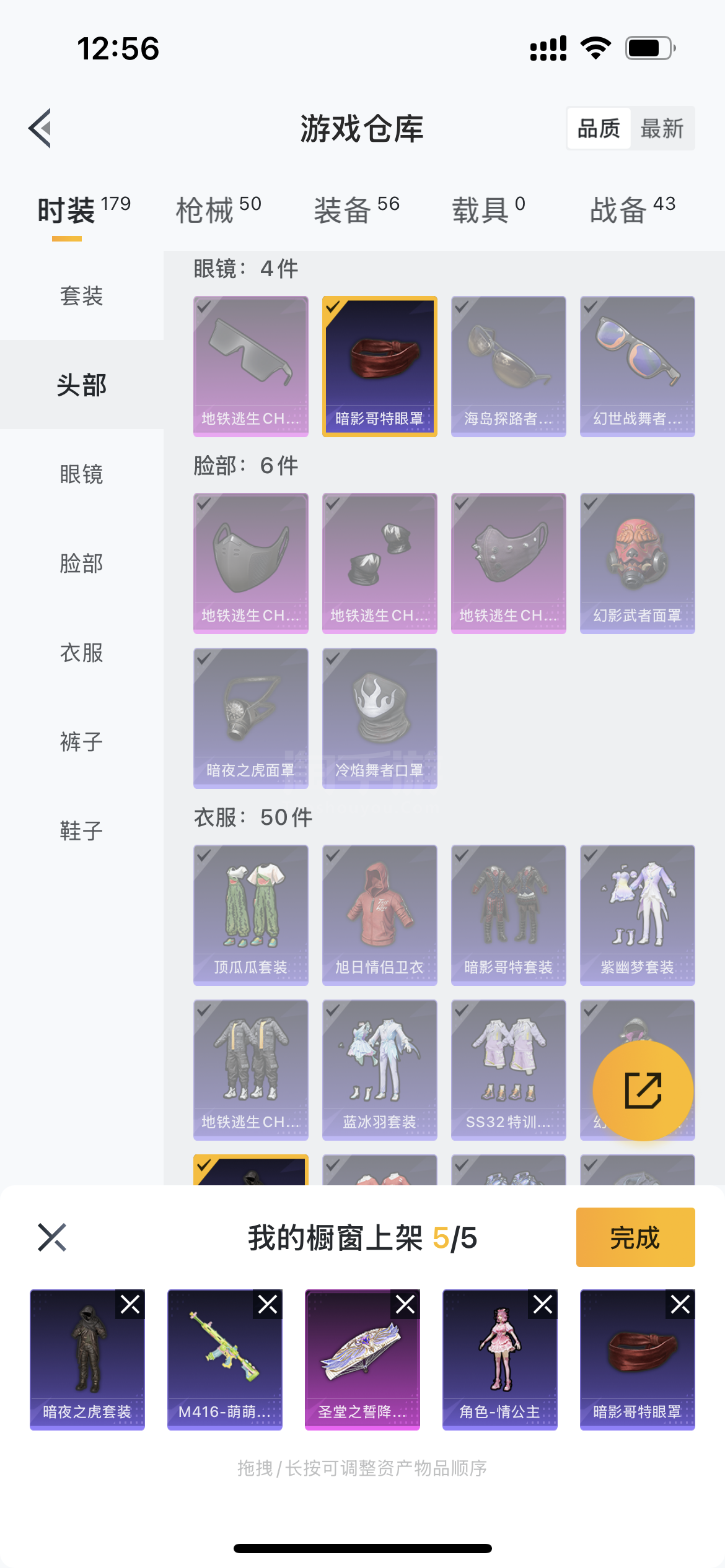Image resolution: width=725 pixels, height=1568 pixels.
Task: Tap the floating share button
Action: point(643,1091)
